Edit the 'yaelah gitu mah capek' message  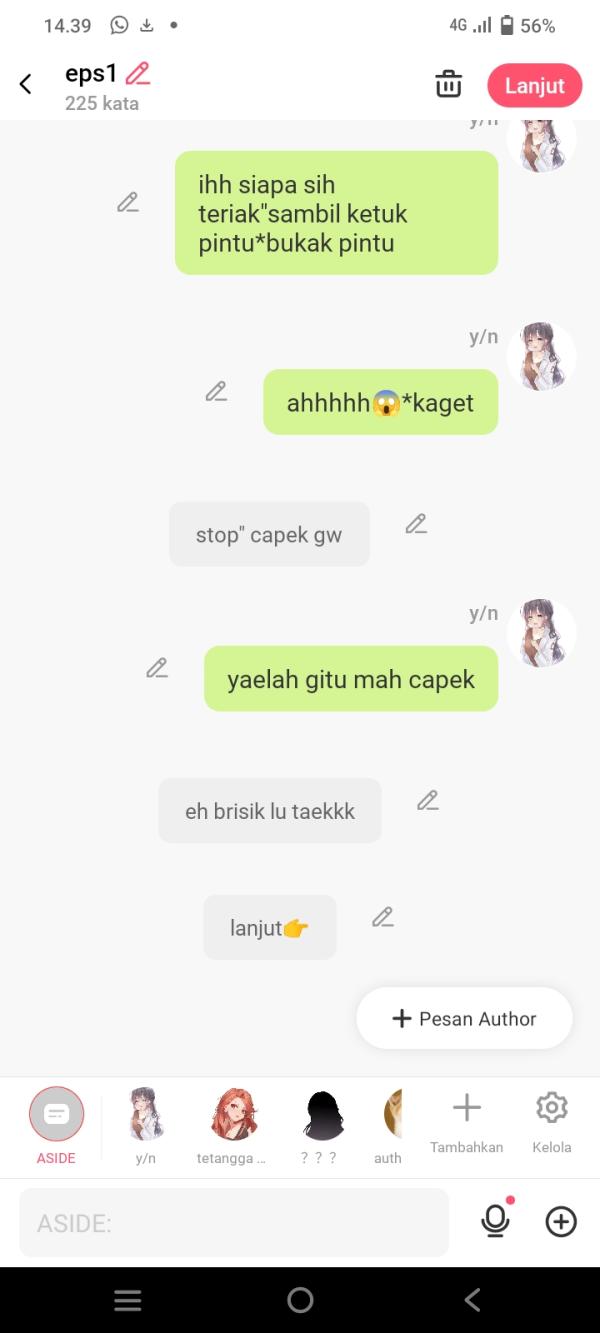point(157,668)
